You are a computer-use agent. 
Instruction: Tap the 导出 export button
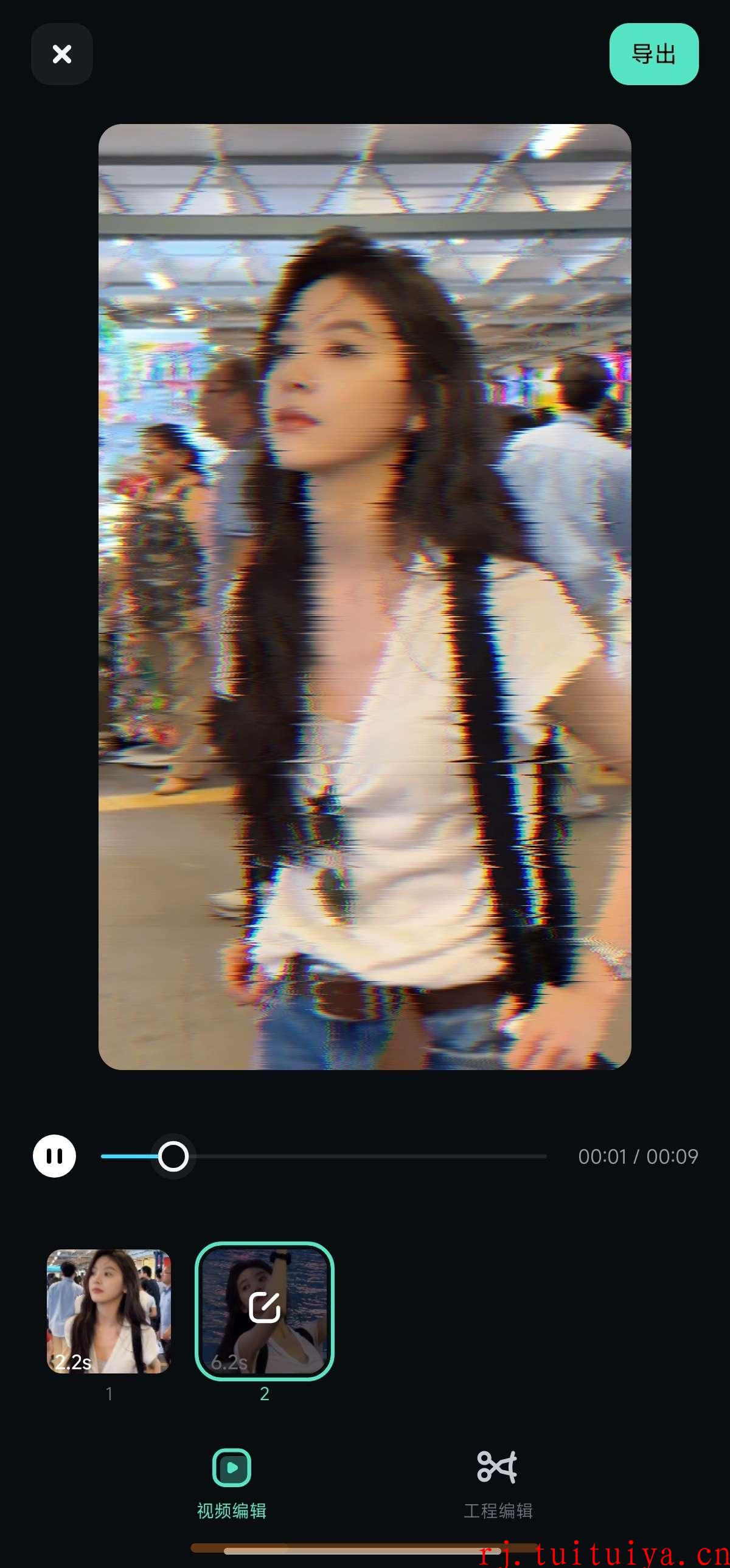(x=654, y=54)
